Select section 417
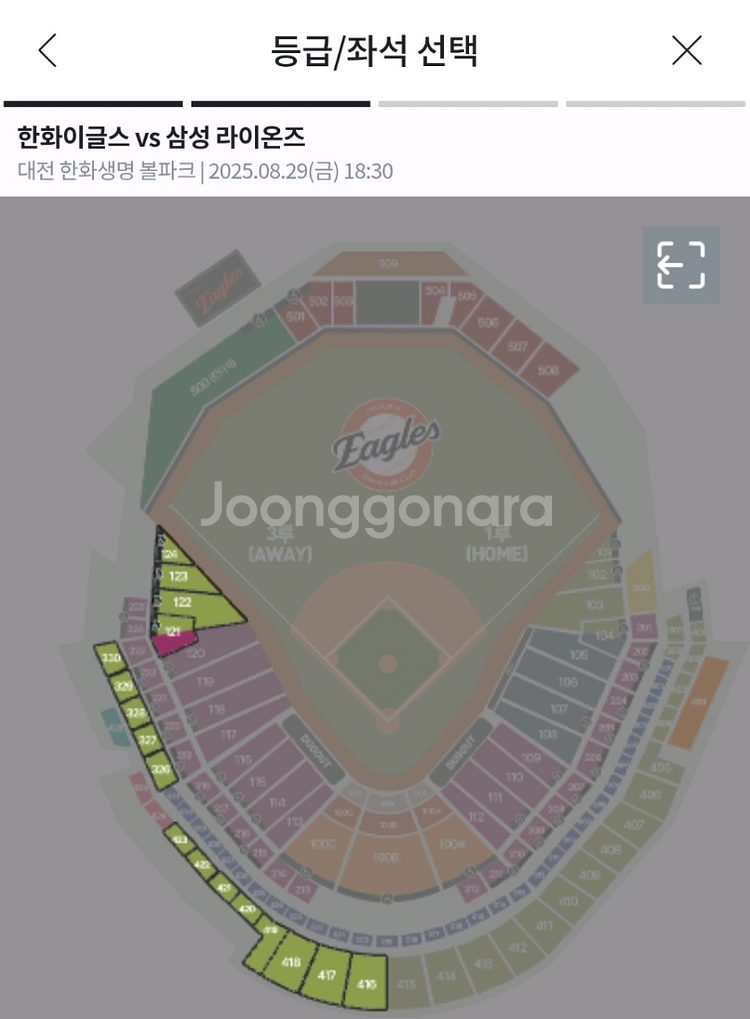The image size is (750, 1019). pyautogui.click(x=327, y=974)
